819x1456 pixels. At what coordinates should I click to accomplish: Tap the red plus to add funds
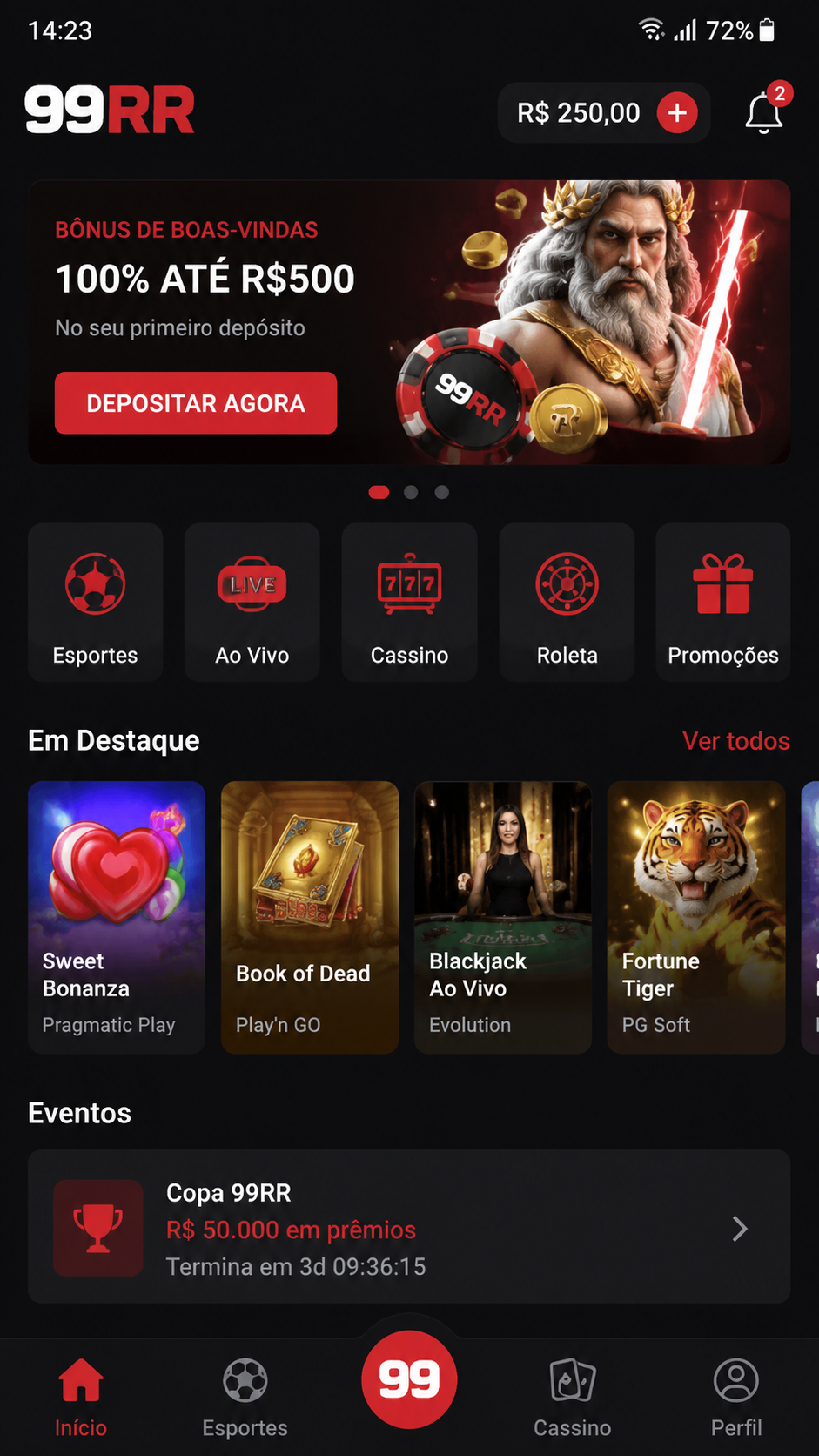(677, 112)
